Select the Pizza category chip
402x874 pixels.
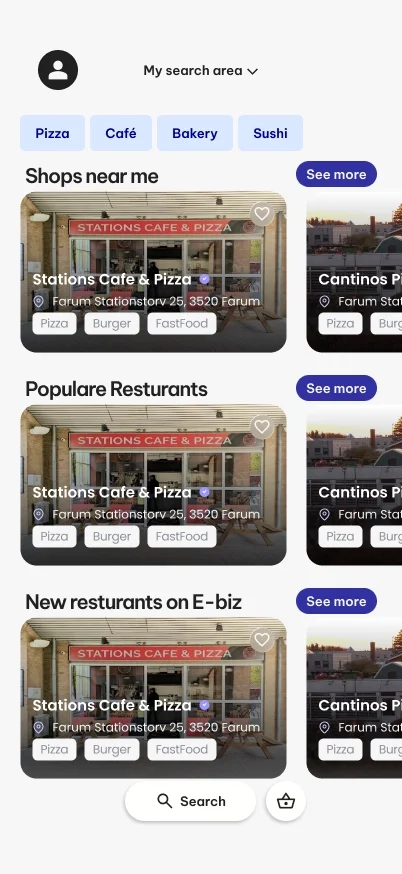point(52,133)
